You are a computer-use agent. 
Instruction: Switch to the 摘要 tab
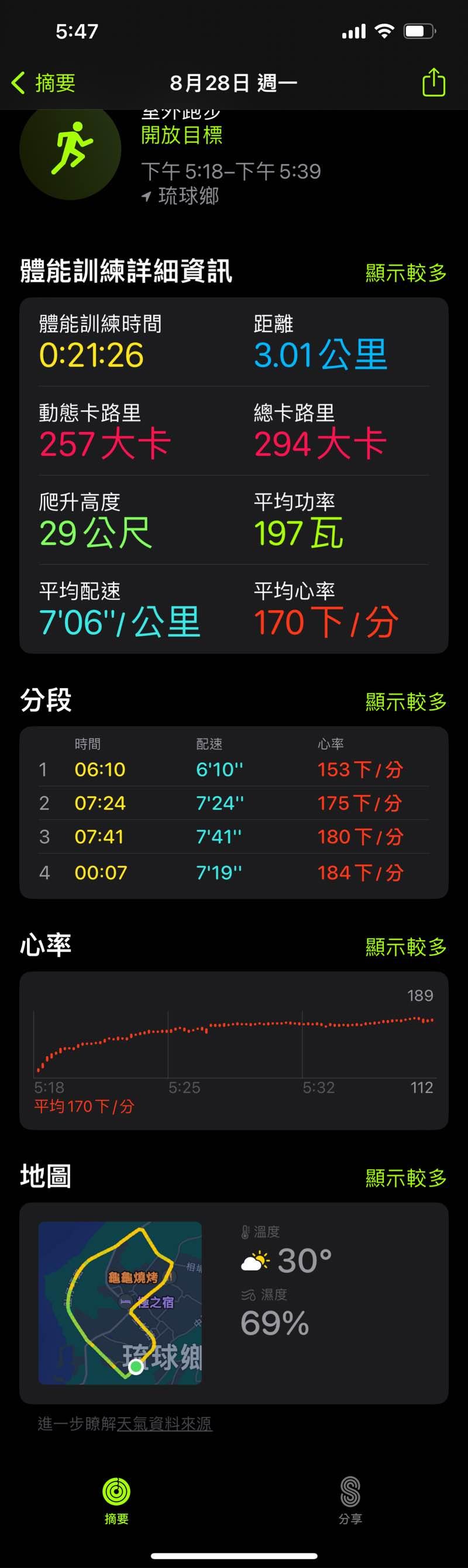(116, 1500)
